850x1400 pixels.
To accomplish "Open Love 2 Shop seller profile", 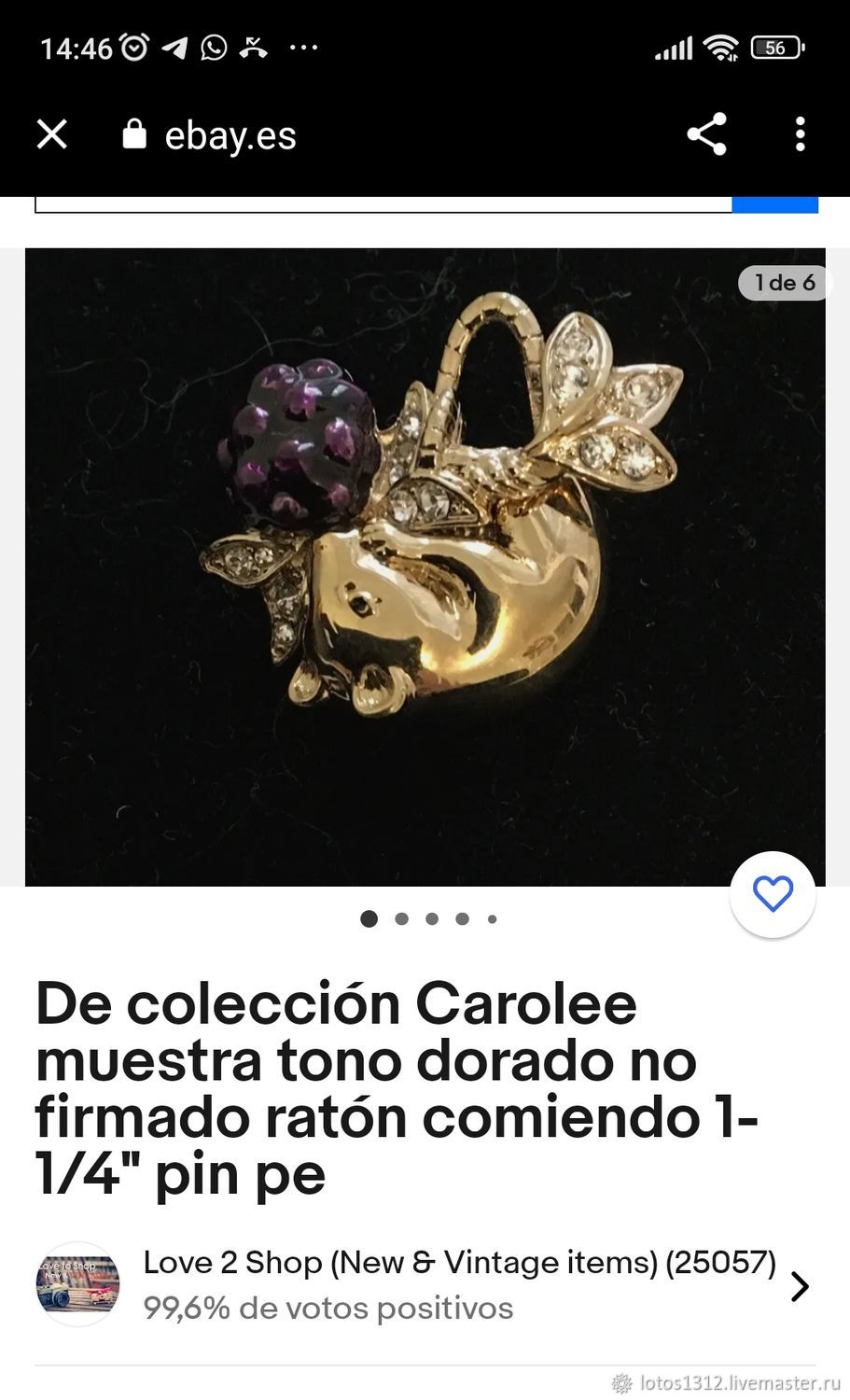I will tap(425, 1285).
